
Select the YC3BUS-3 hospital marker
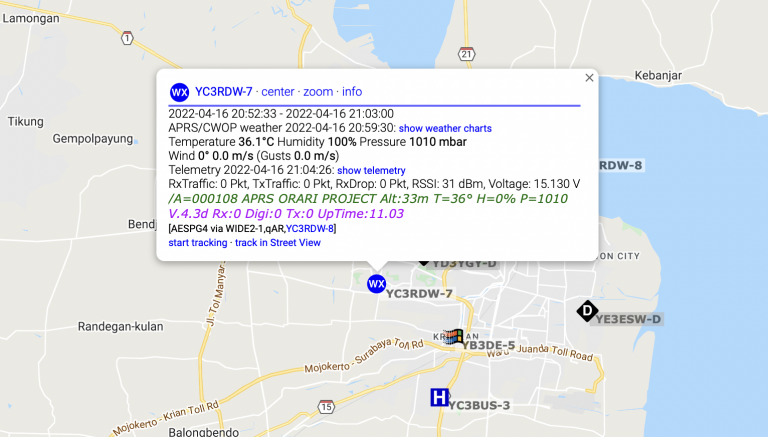tap(438, 398)
